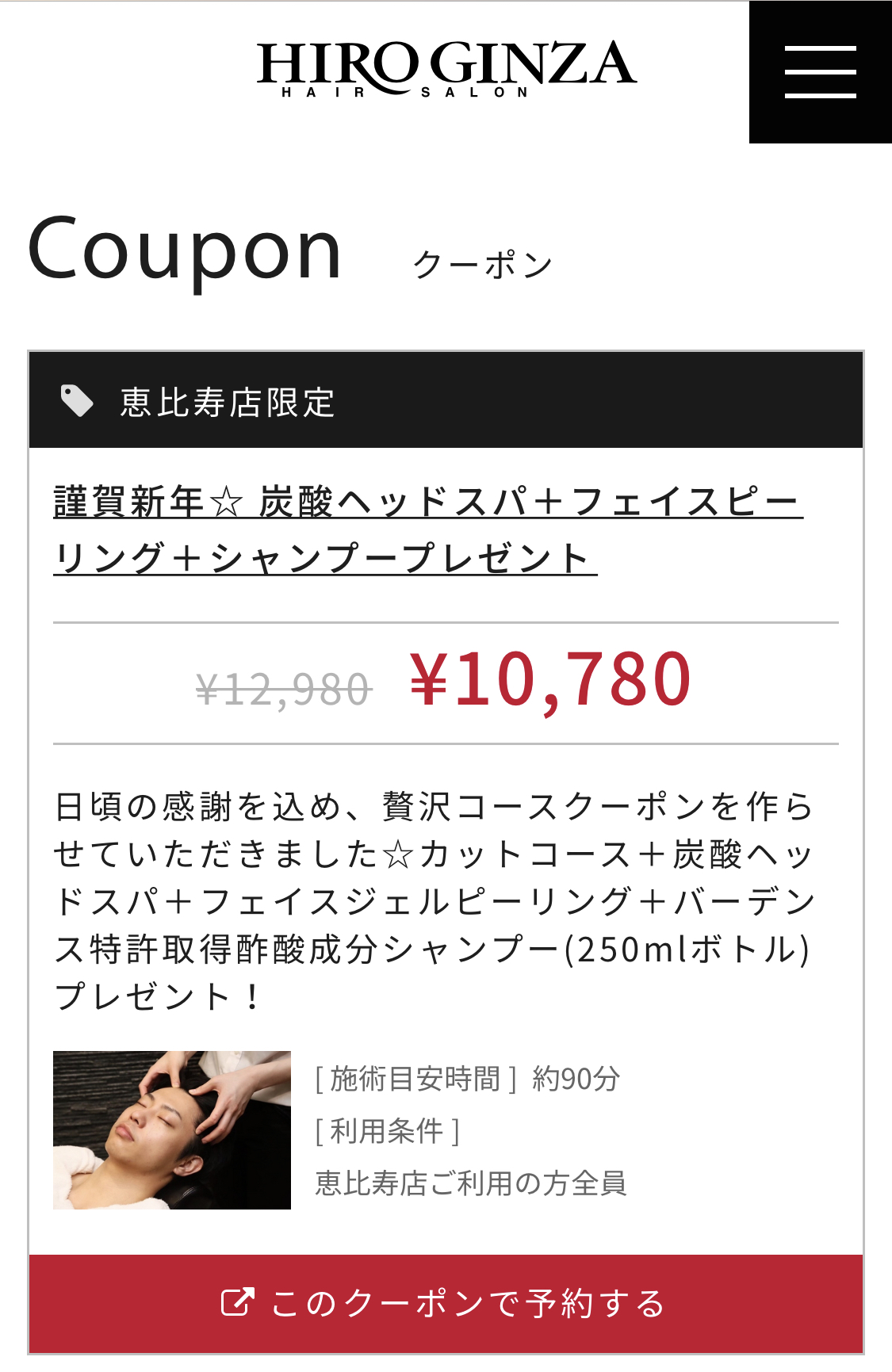
Task: Tap このクーポンで予約する button
Action: click(446, 1304)
